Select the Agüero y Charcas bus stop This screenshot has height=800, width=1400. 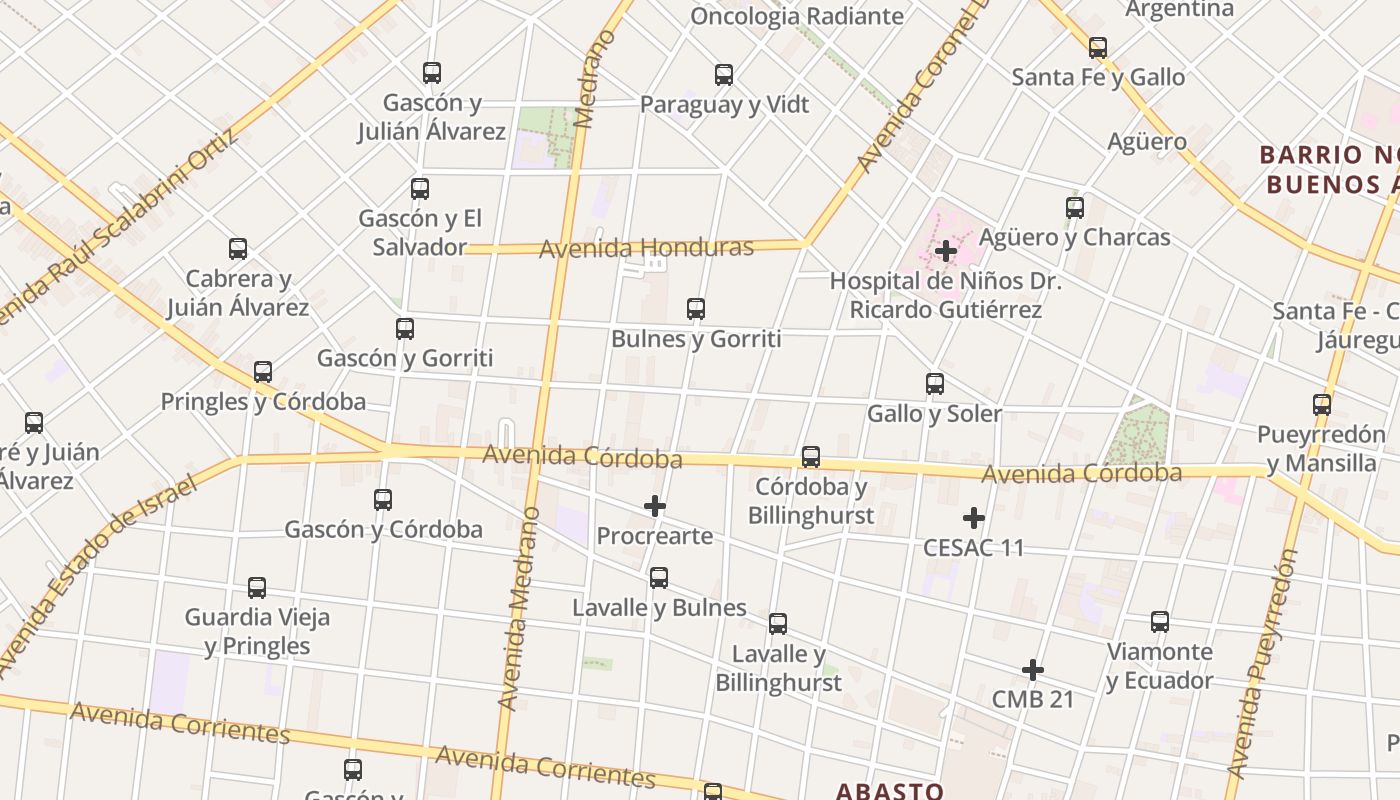coord(1075,208)
